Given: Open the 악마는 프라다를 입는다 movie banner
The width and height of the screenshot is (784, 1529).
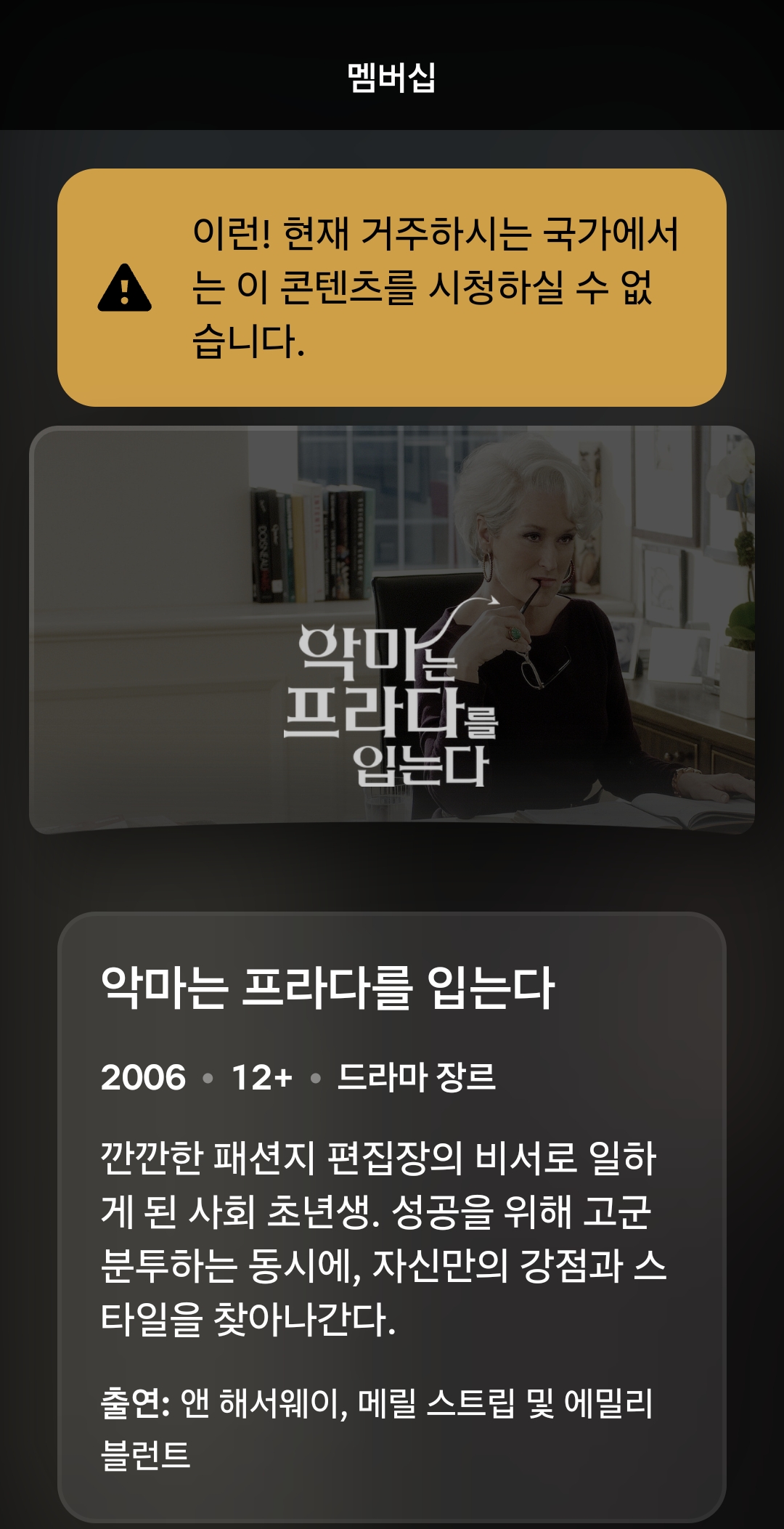Looking at the screenshot, I should (x=392, y=629).
